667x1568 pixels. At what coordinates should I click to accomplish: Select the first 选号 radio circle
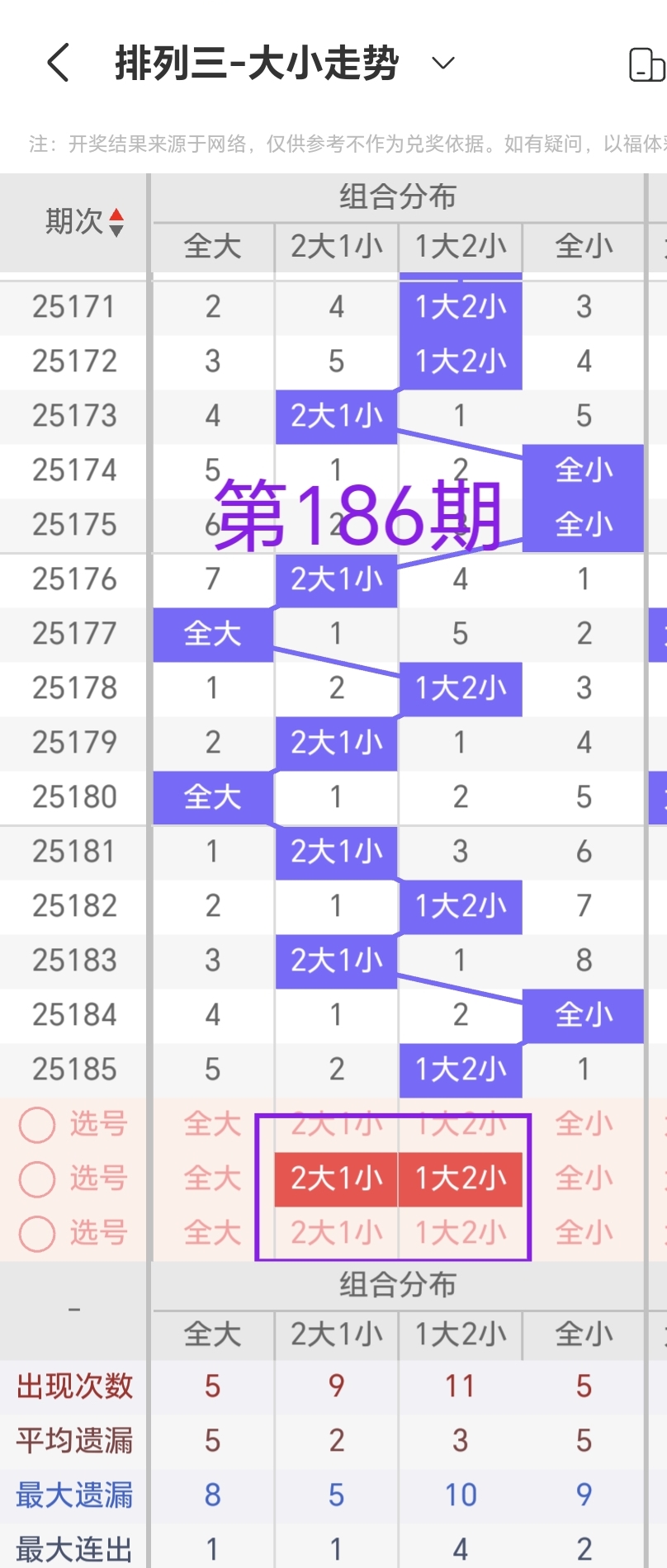(x=36, y=1124)
